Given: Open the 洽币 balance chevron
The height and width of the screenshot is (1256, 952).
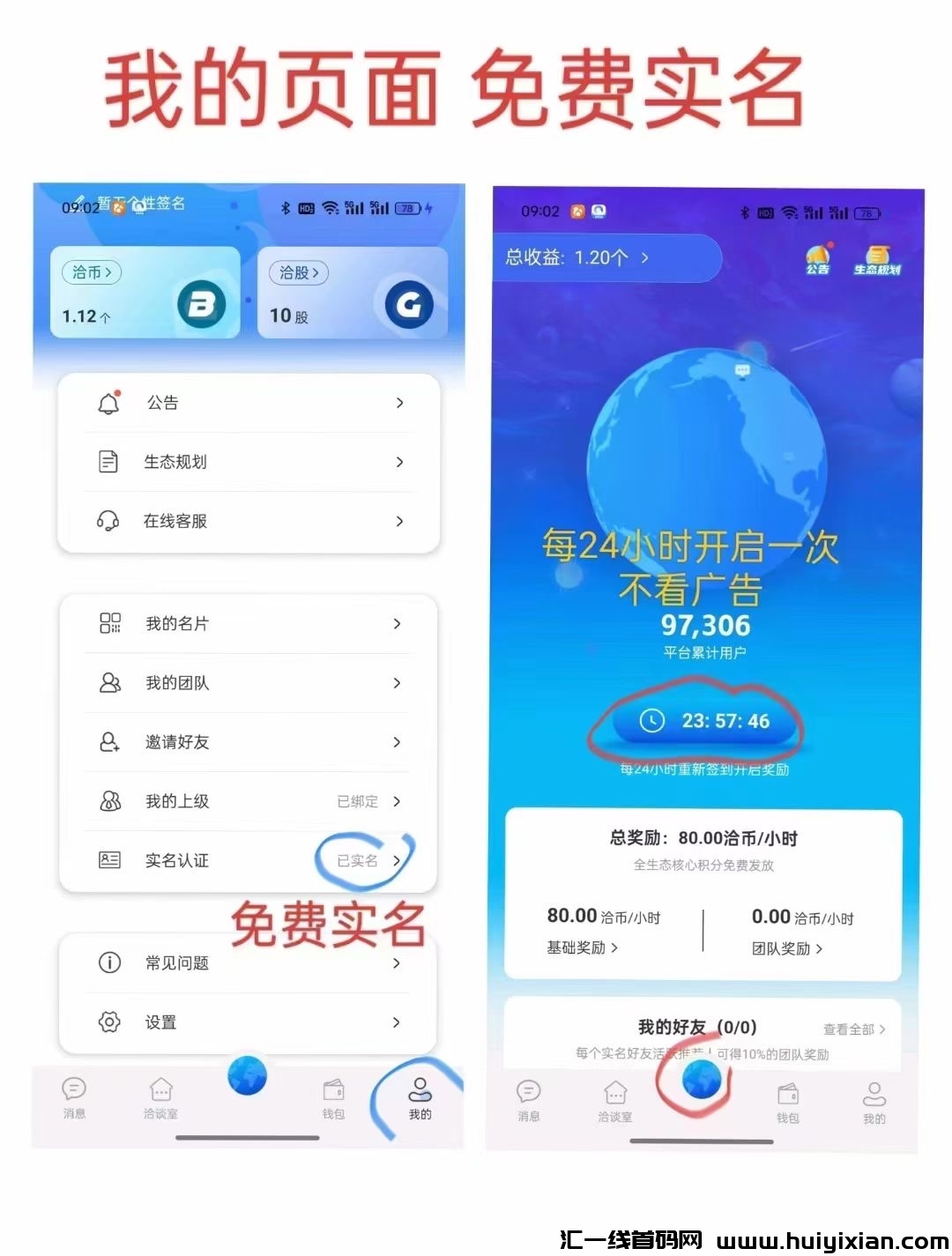Looking at the screenshot, I should [x=91, y=273].
